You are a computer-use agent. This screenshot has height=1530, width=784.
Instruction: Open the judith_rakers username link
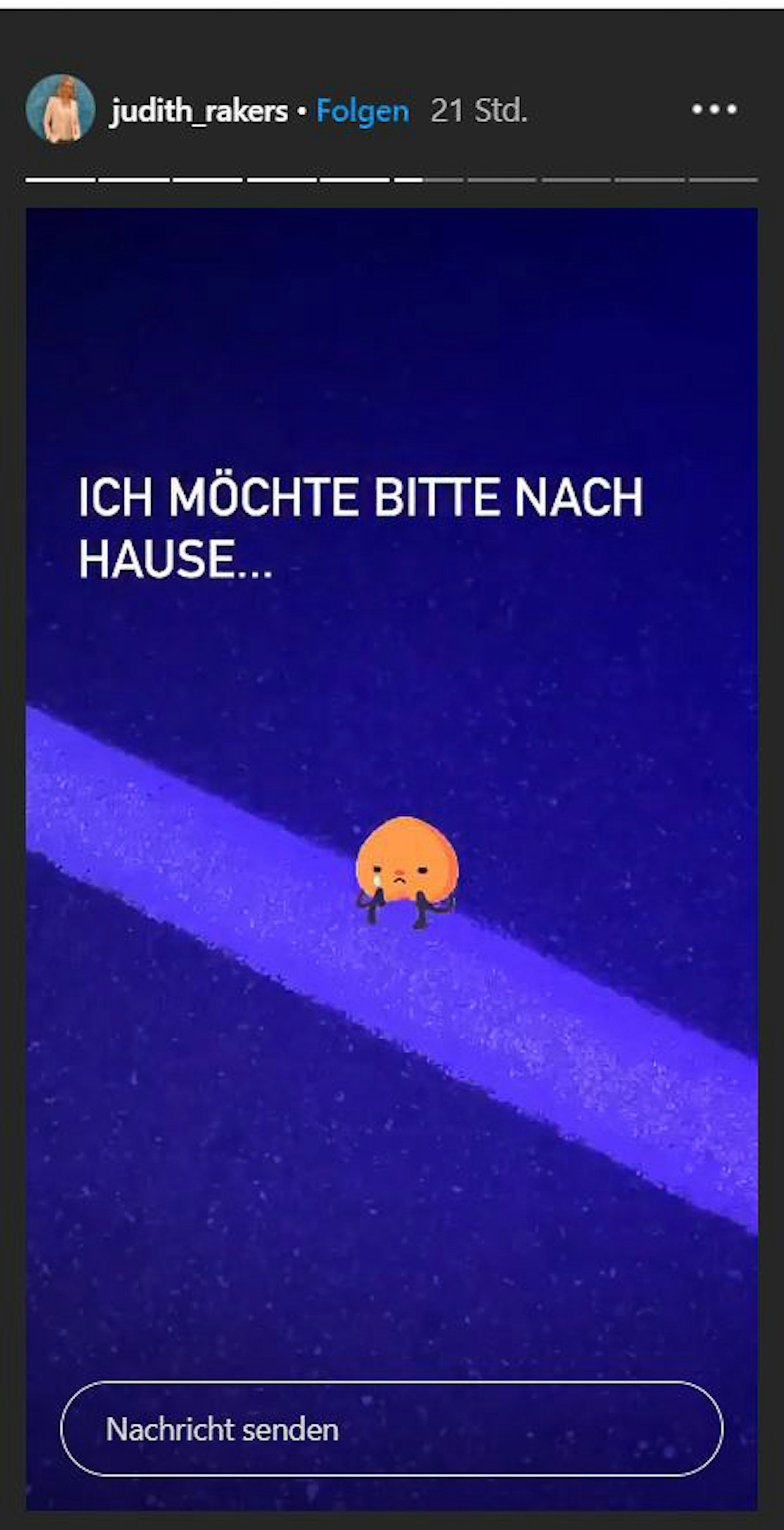[199, 111]
